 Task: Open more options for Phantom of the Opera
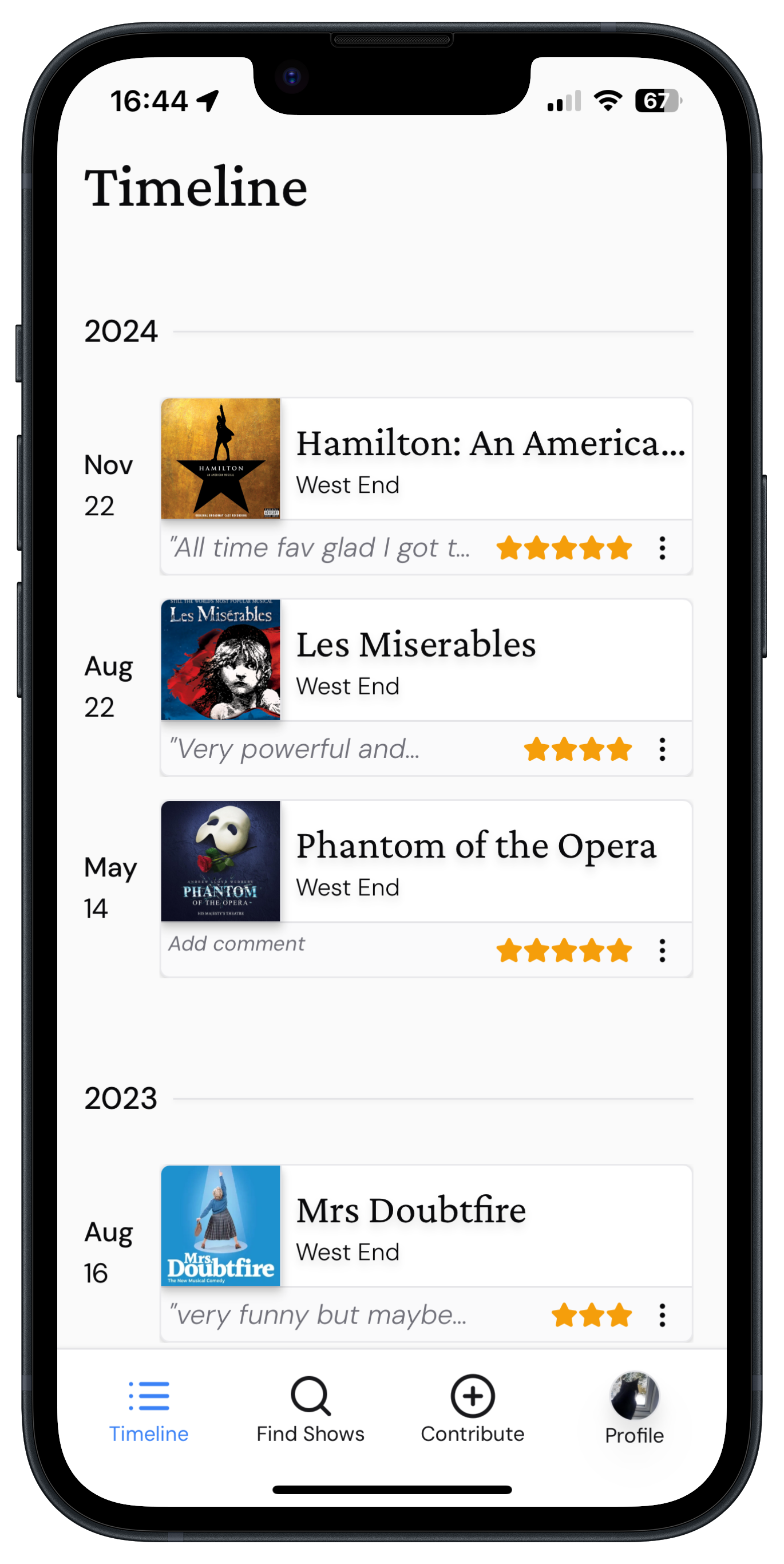point(662,950)
